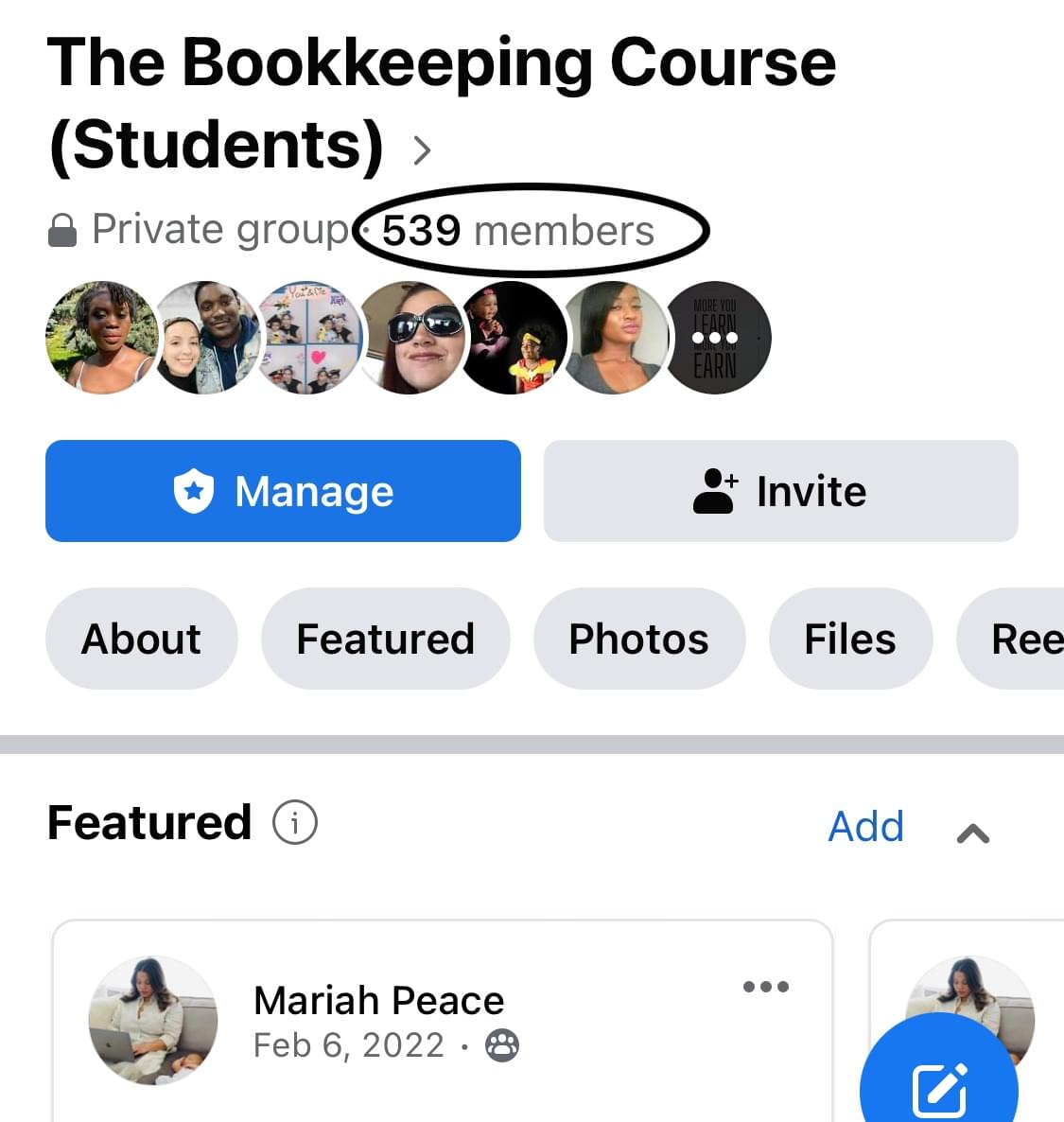
Task: Invite people to the group
Action: (x=780, y=491)
